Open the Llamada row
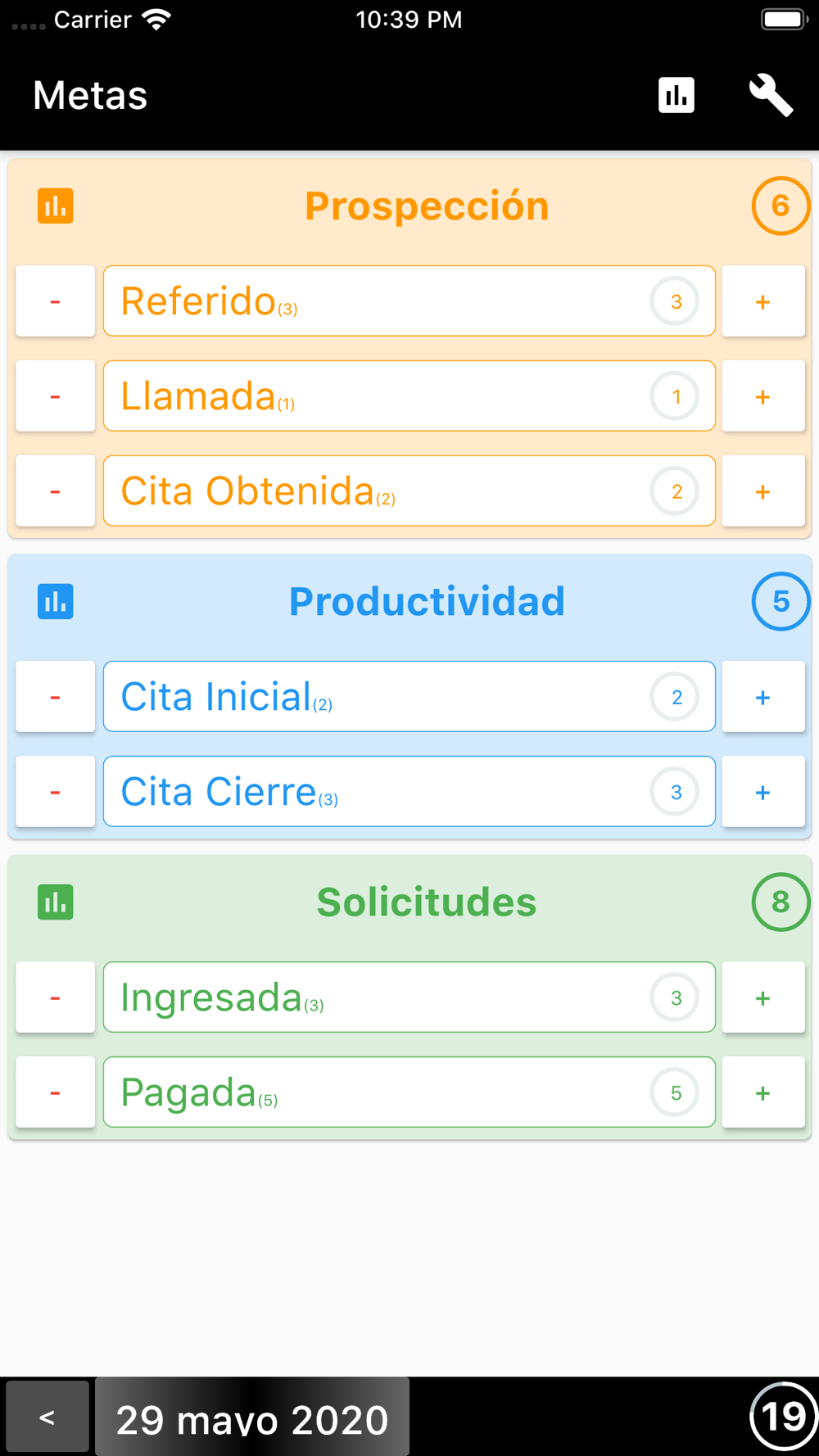The width and height of the screenshot is (819, 1456). pyautogui.click(x=409, y=396)
